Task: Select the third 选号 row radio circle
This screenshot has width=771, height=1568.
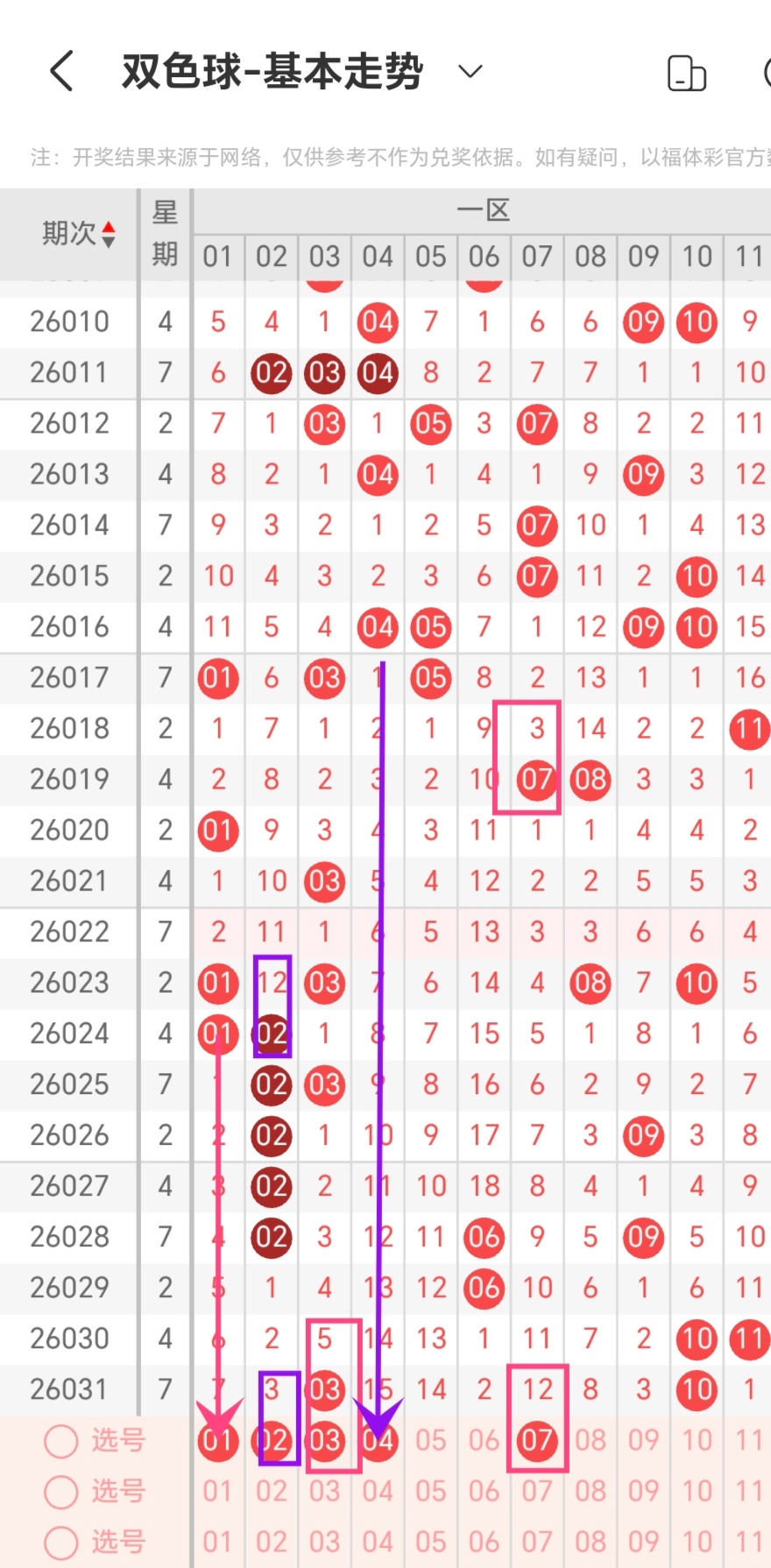Action: [x=61, y=1543]
